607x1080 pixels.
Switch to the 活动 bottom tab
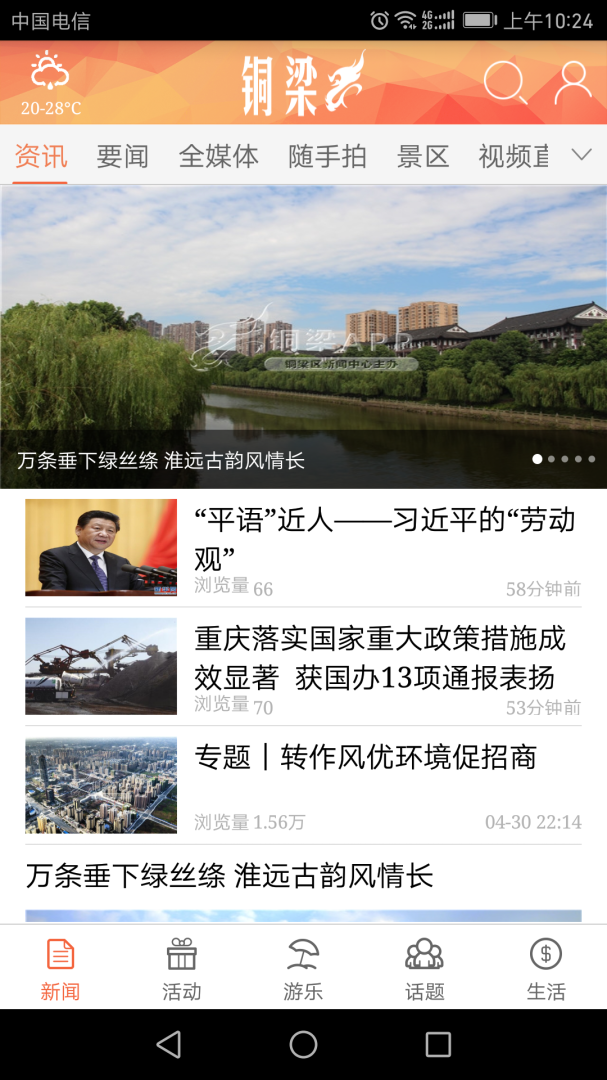pyautogui.click(x=182, y=968)
